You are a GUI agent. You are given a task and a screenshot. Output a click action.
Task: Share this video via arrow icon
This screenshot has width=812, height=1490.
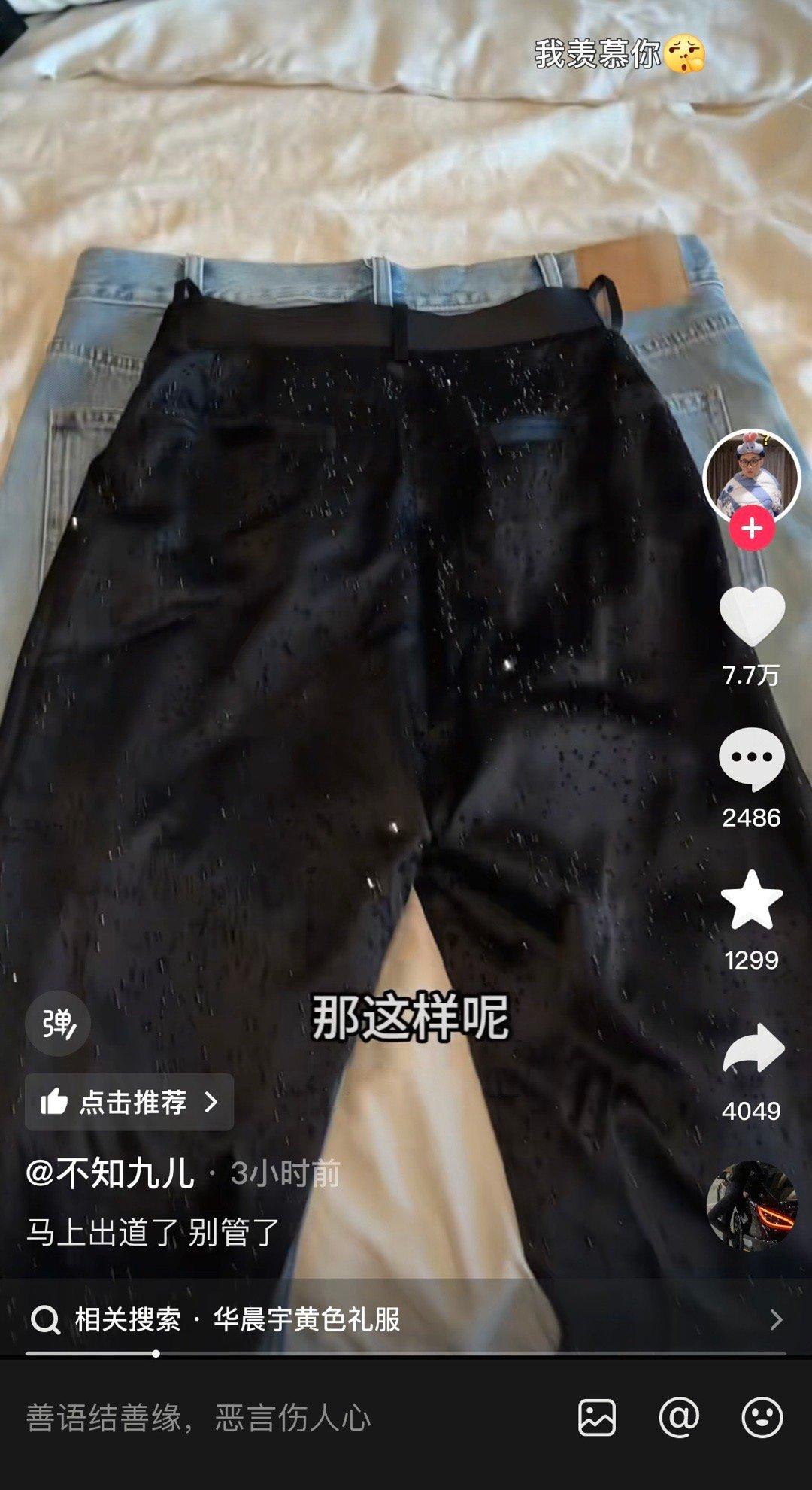tap(753, 1048)
